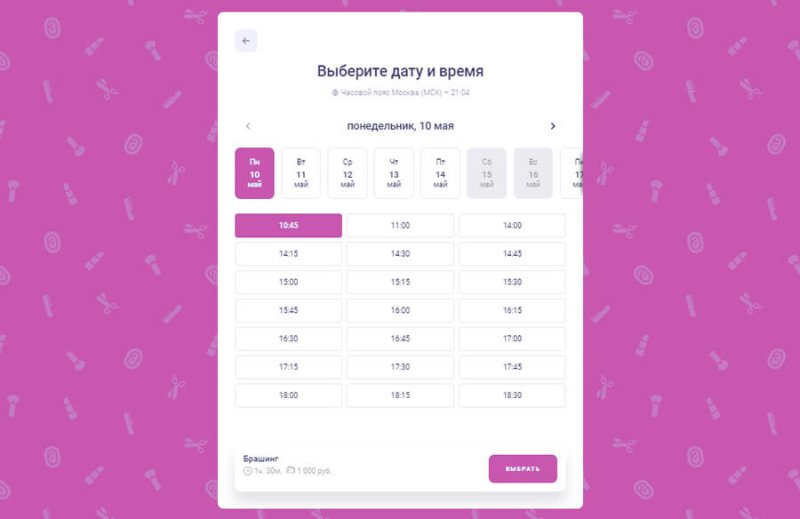Select Tuesday 11 мая
Image resolution: width=800 pixels, height=519 pixels.
tap(301, 173)
